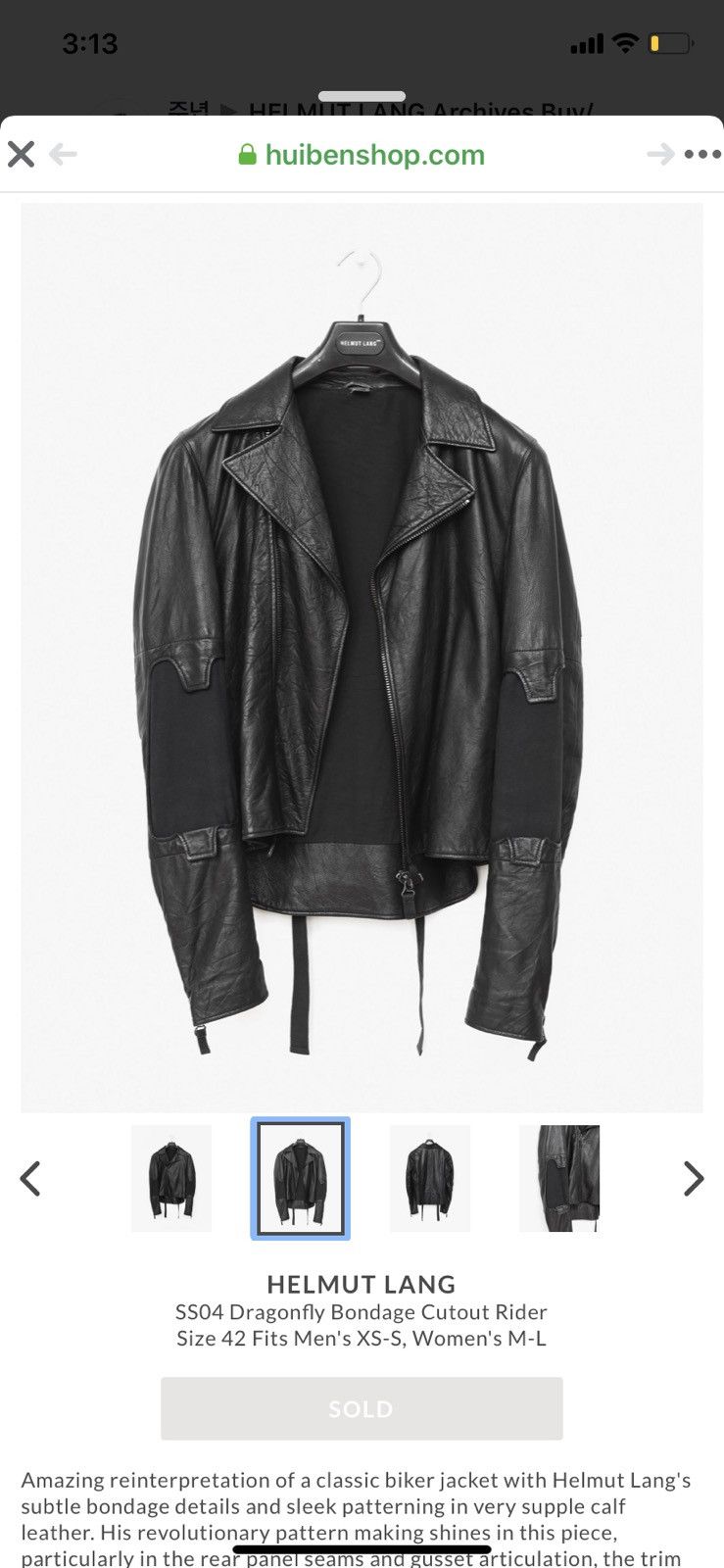The height and width of the screenshot is (1568, 724).
Task: View the sleeve close-up thumbnail
Action: click(559, 1178)
